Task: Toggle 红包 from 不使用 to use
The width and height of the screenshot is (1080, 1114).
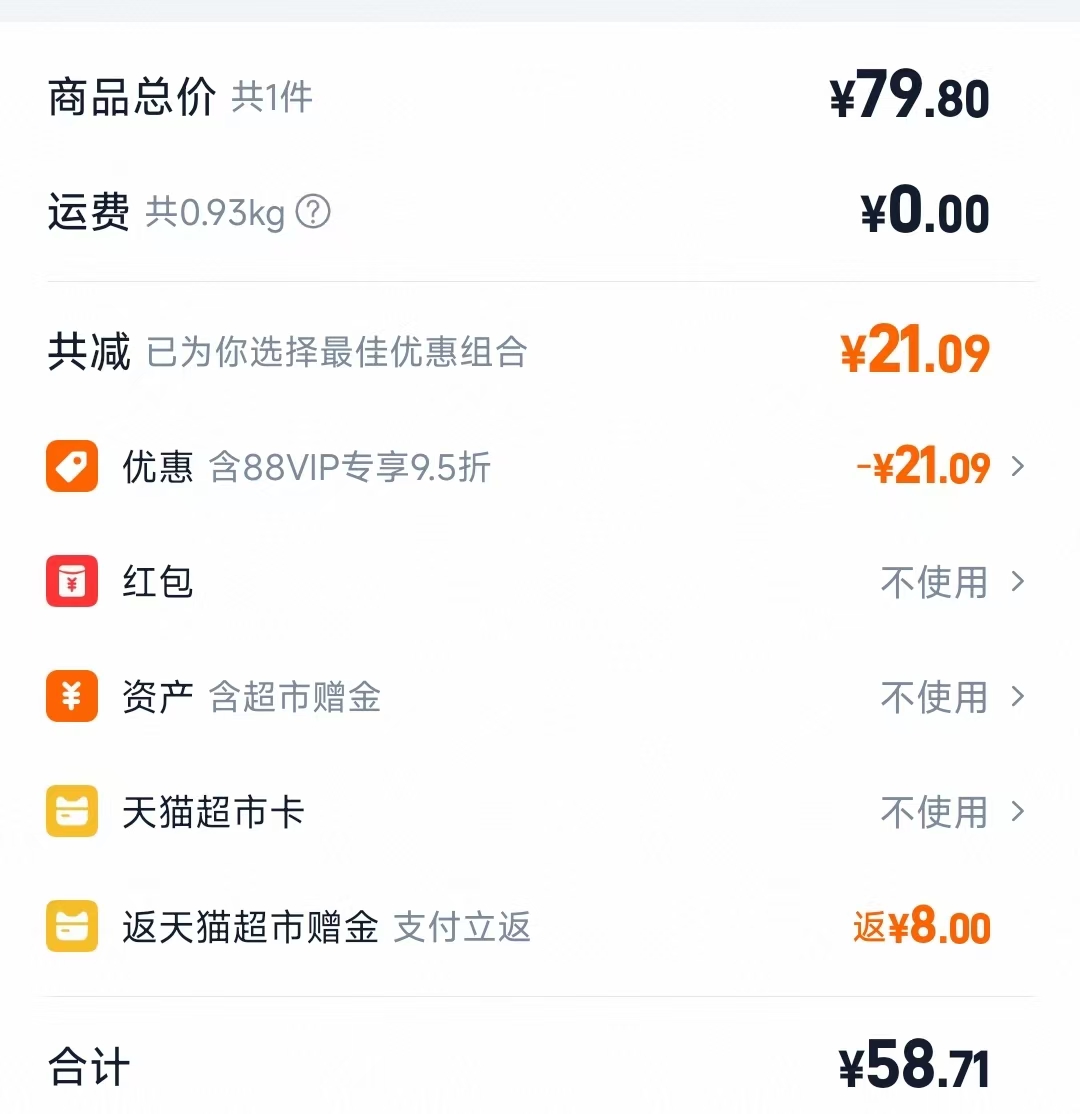Action: [x=934, y=581]
